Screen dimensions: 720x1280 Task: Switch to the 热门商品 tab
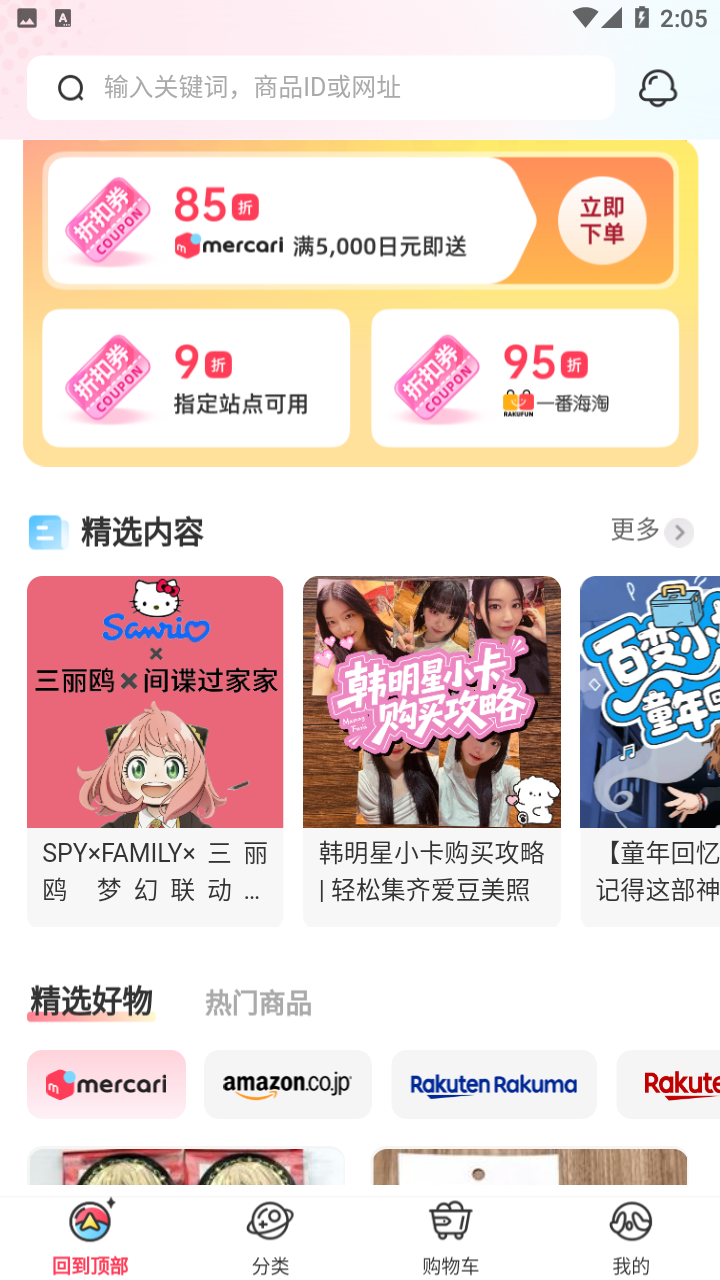[x=258, y=1003]
